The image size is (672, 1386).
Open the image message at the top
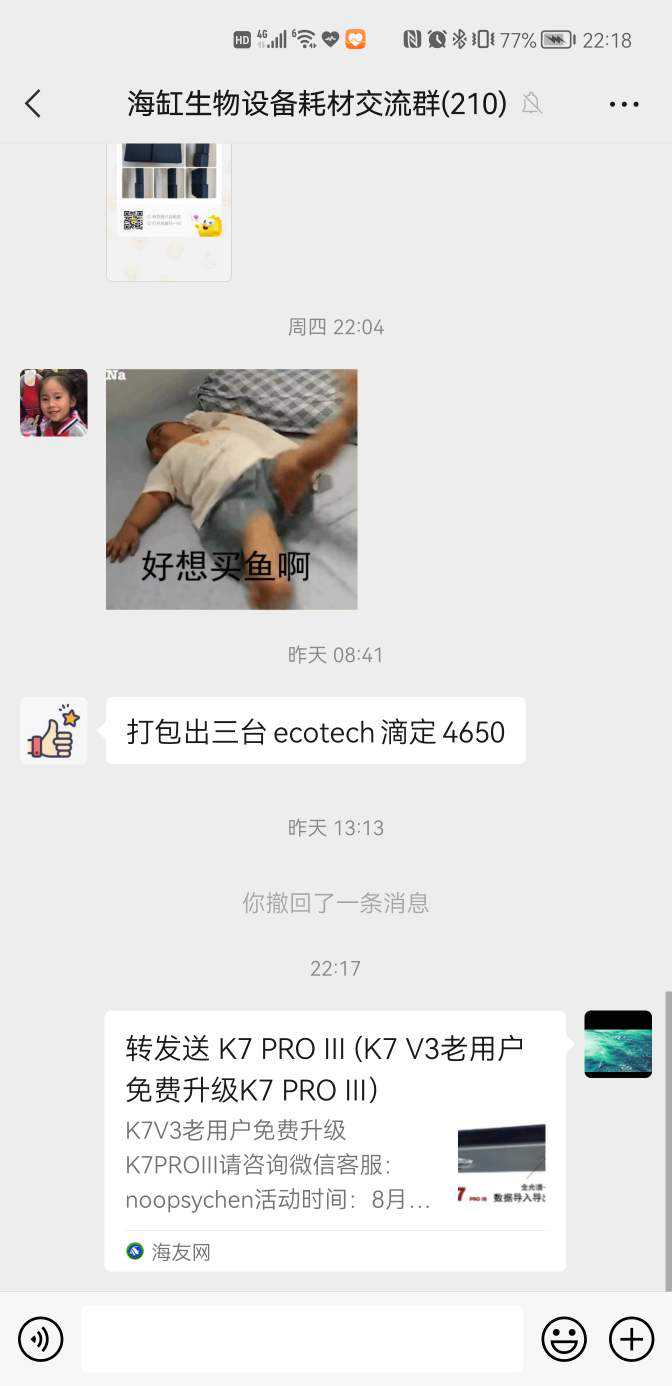(x=168, y=210)
